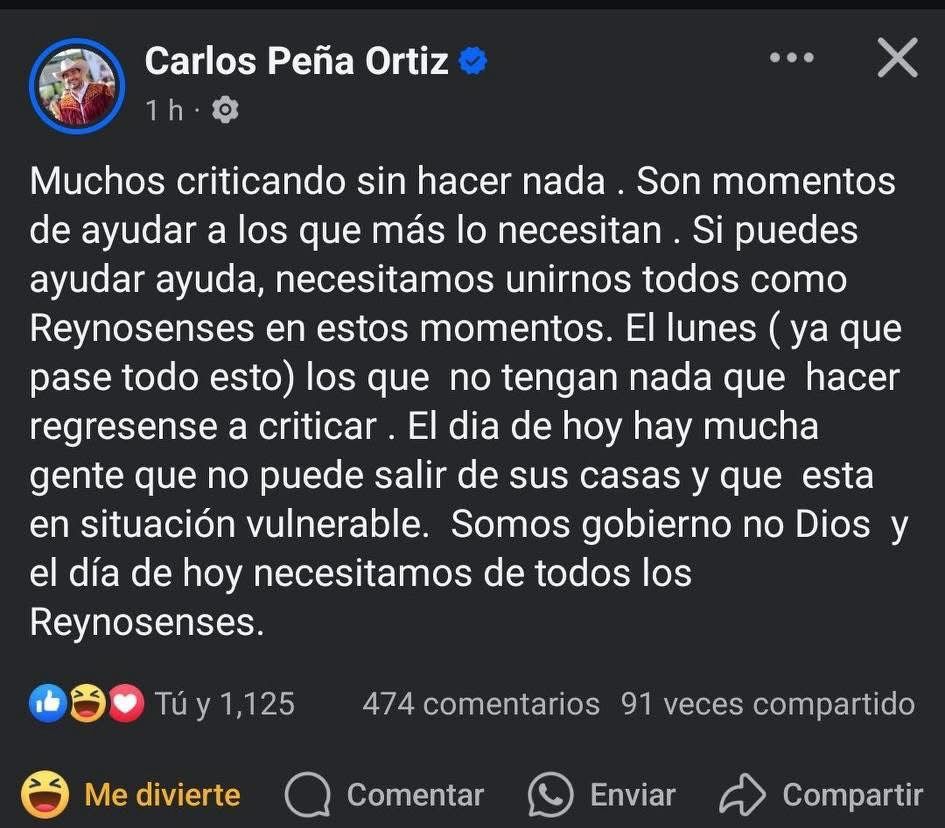Send the post via WhatsApp with Enviar
945x828 pixels.
point(603,795)
